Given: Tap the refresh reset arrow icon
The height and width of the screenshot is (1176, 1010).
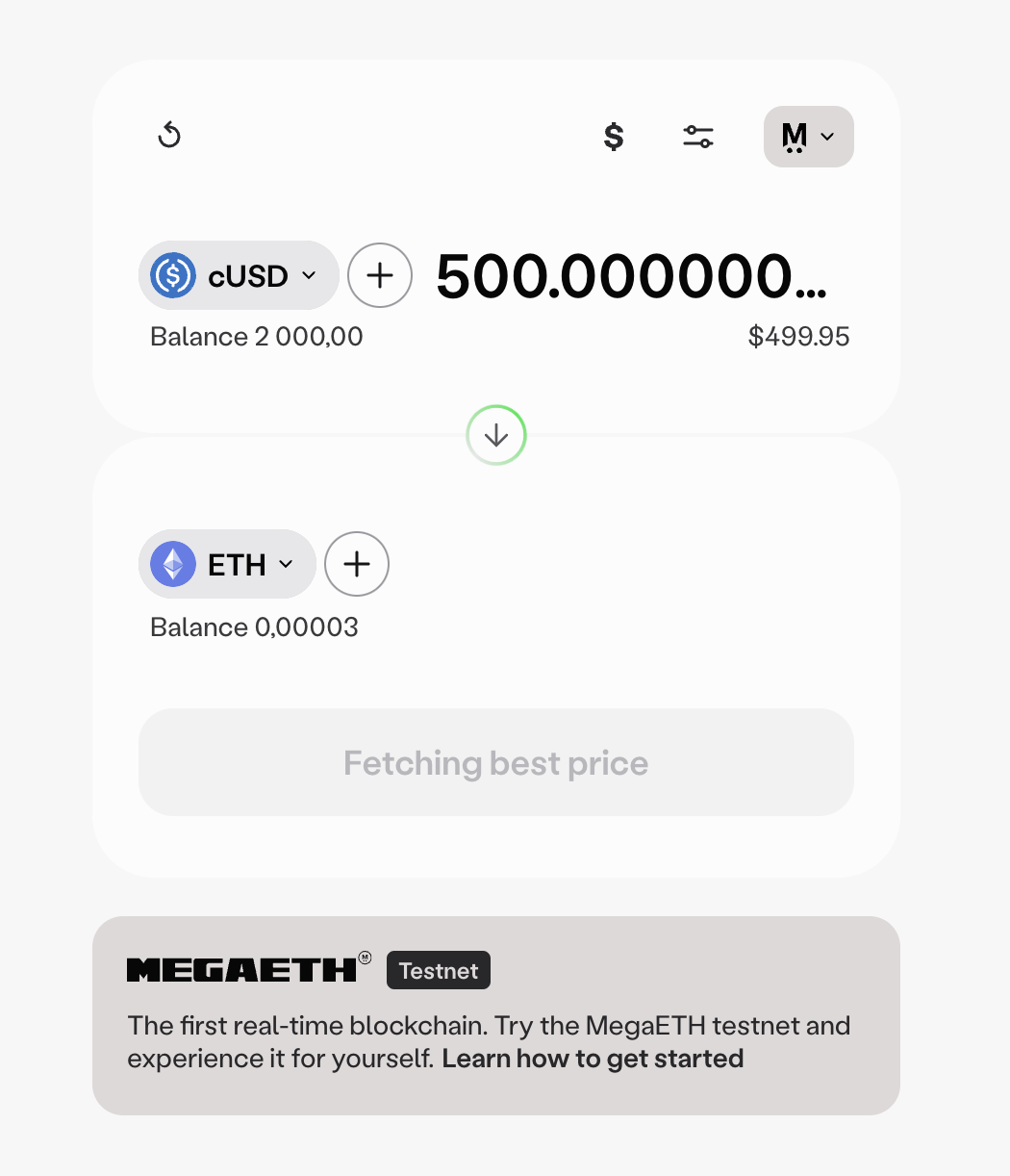Looking at the screenshot, I should (x=169, y=136).
